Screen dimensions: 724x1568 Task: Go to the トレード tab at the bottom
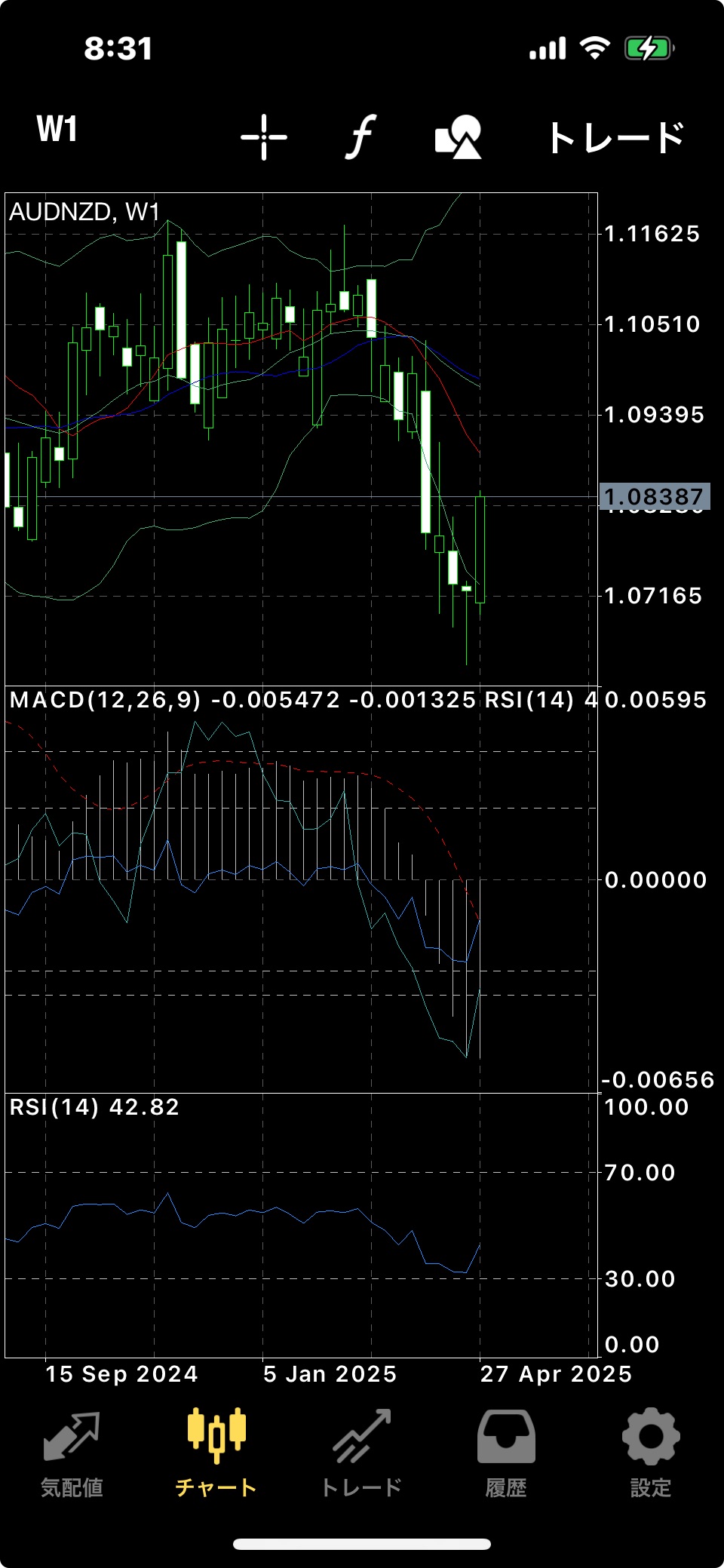pos(361,1453)
